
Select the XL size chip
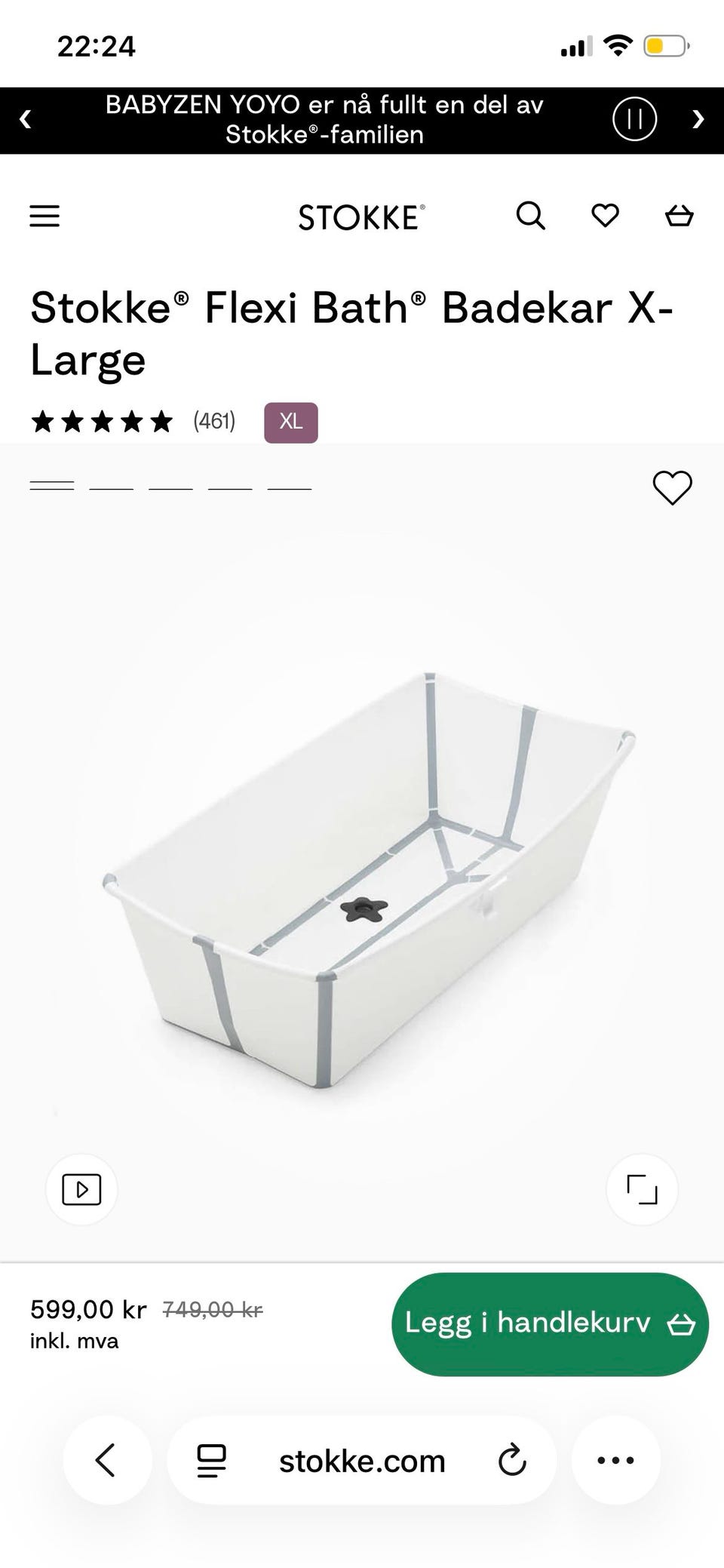click(x=291, y=423)
